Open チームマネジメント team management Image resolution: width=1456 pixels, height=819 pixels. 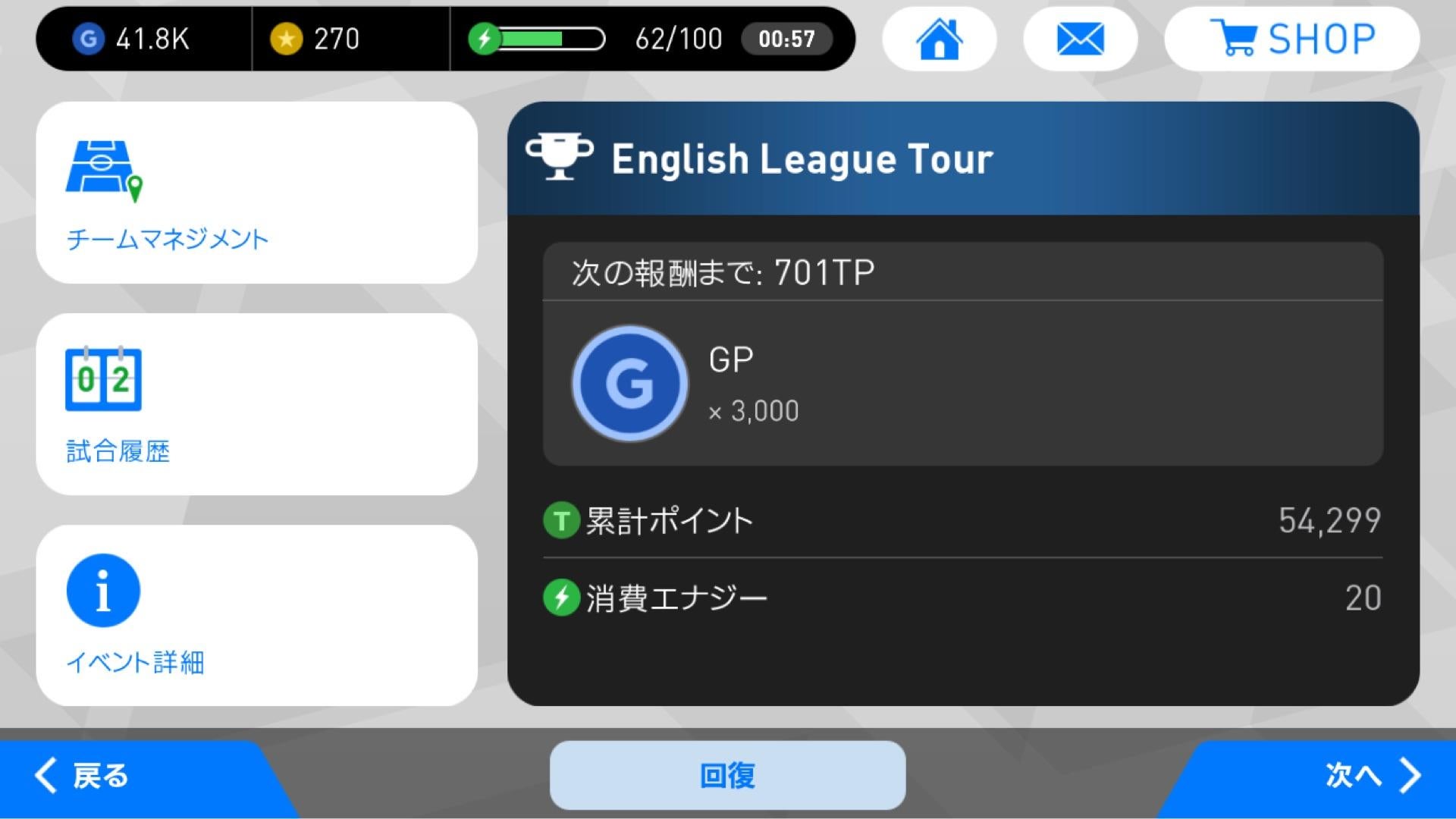click(x=256, y=193)
